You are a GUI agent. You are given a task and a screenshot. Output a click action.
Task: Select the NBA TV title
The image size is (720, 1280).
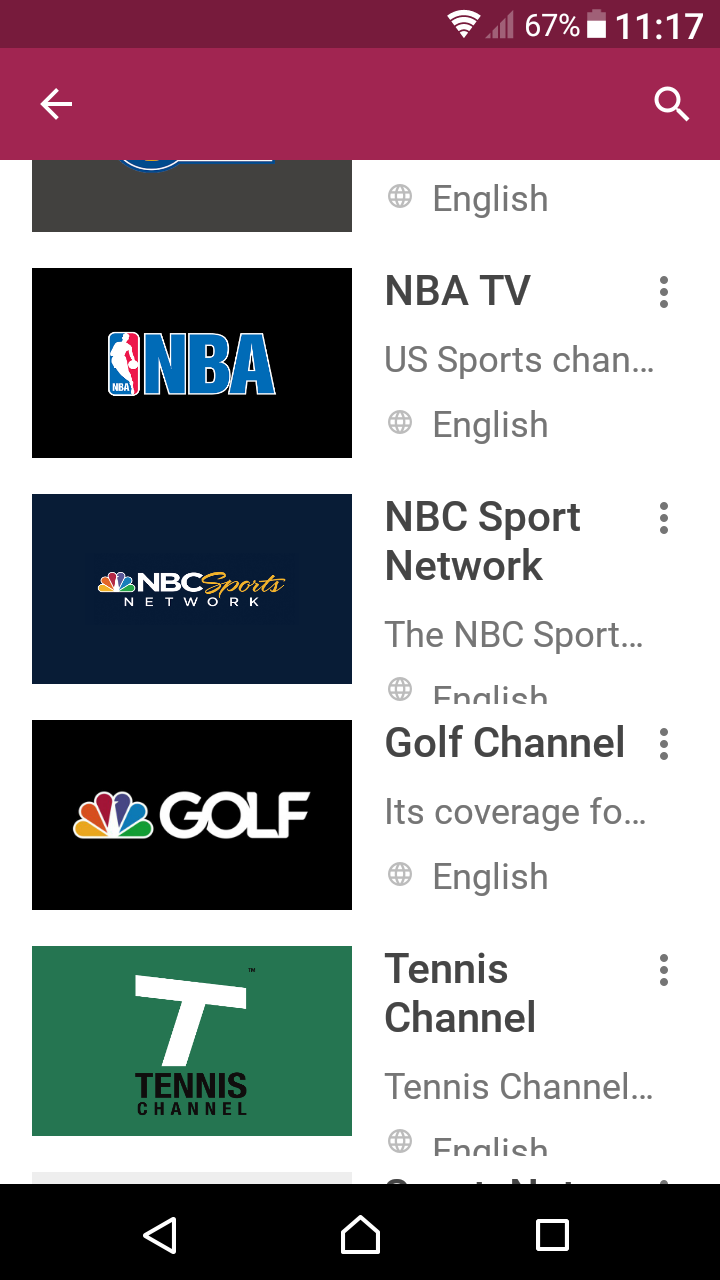[457, 291]
